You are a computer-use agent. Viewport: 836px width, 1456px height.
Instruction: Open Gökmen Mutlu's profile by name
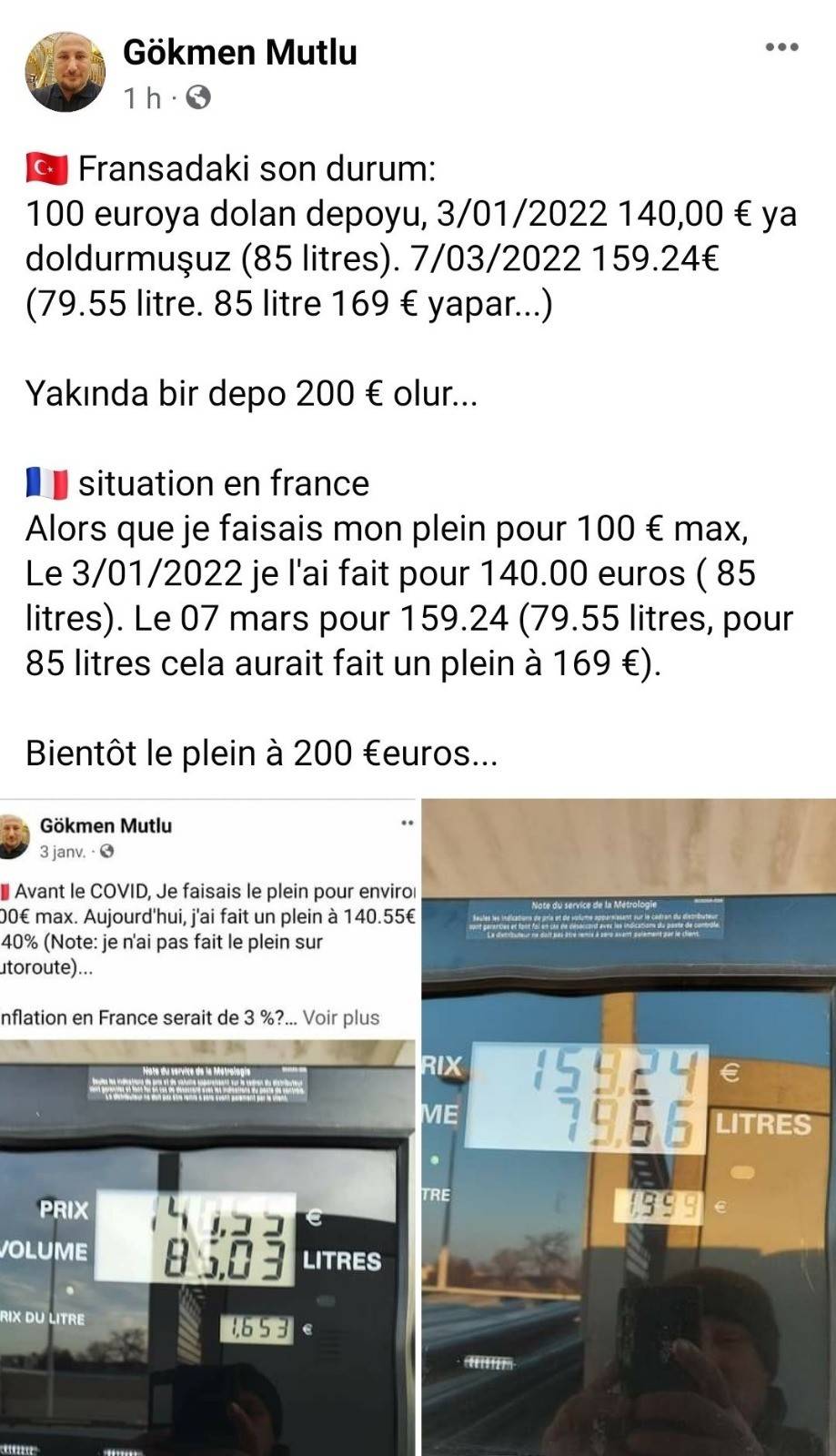(x=239, y=52)
